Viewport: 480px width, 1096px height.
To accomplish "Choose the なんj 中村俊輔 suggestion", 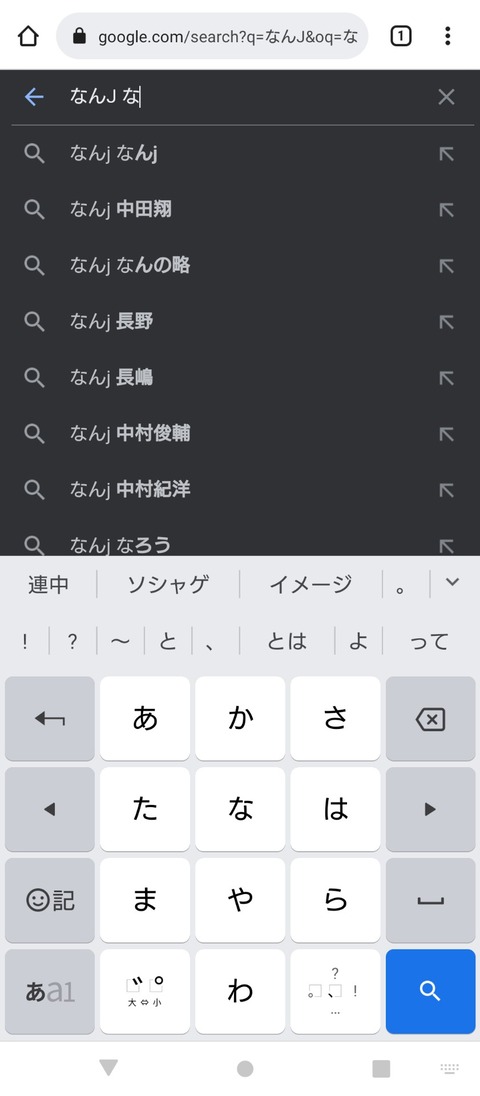I will pyautogui.click(x=240, y=433).
